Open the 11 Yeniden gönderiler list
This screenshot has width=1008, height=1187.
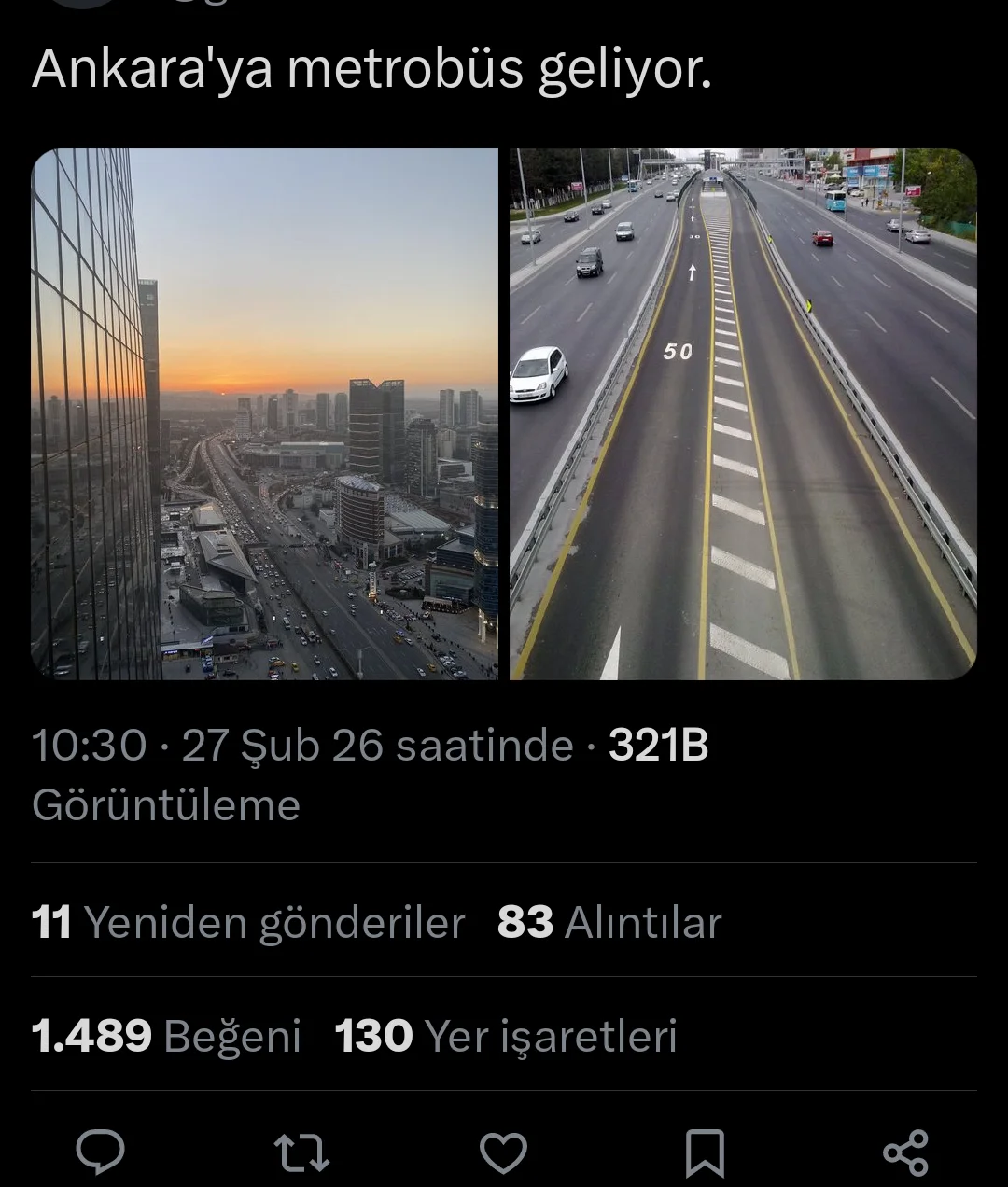248,922
